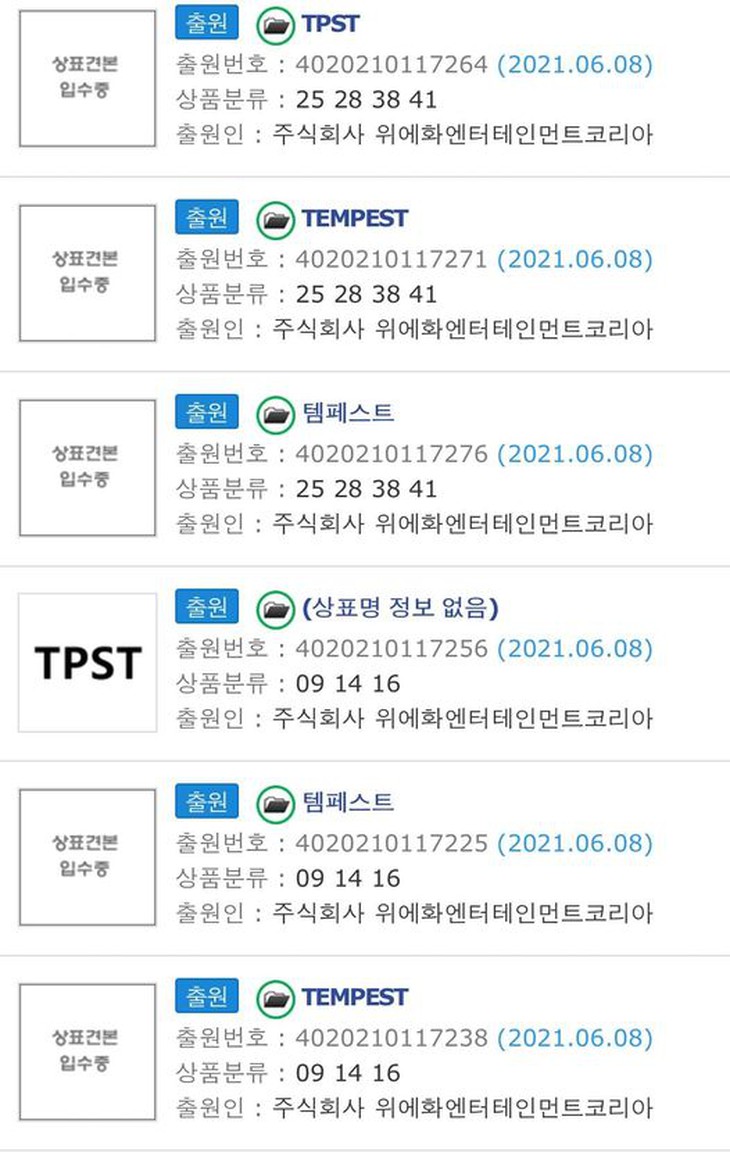Tap folder icon beside (상표명 정보 없음)
Screen dimensions: 730x1152
275,607
